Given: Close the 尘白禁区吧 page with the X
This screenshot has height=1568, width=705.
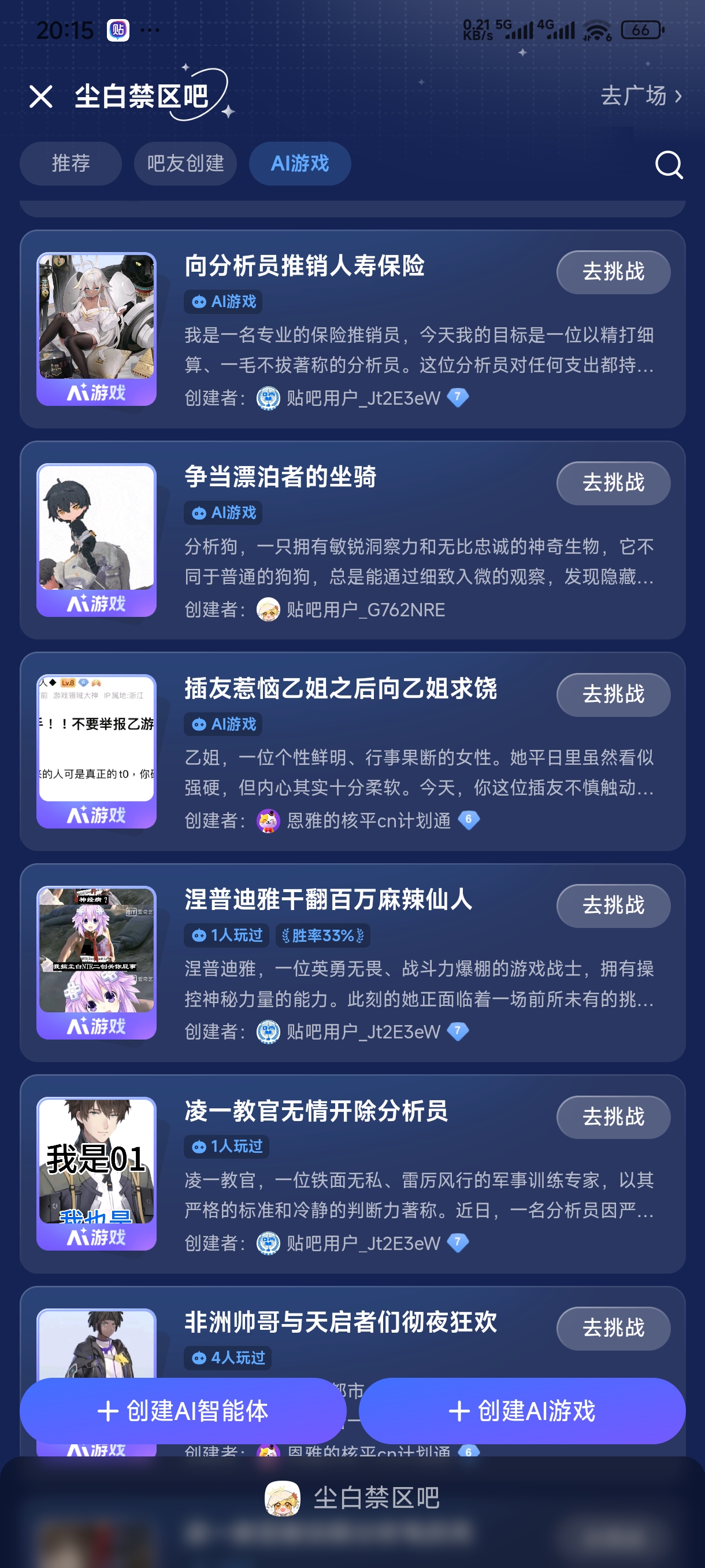Looking at the screenshot, I should click(x=41, y=97).
